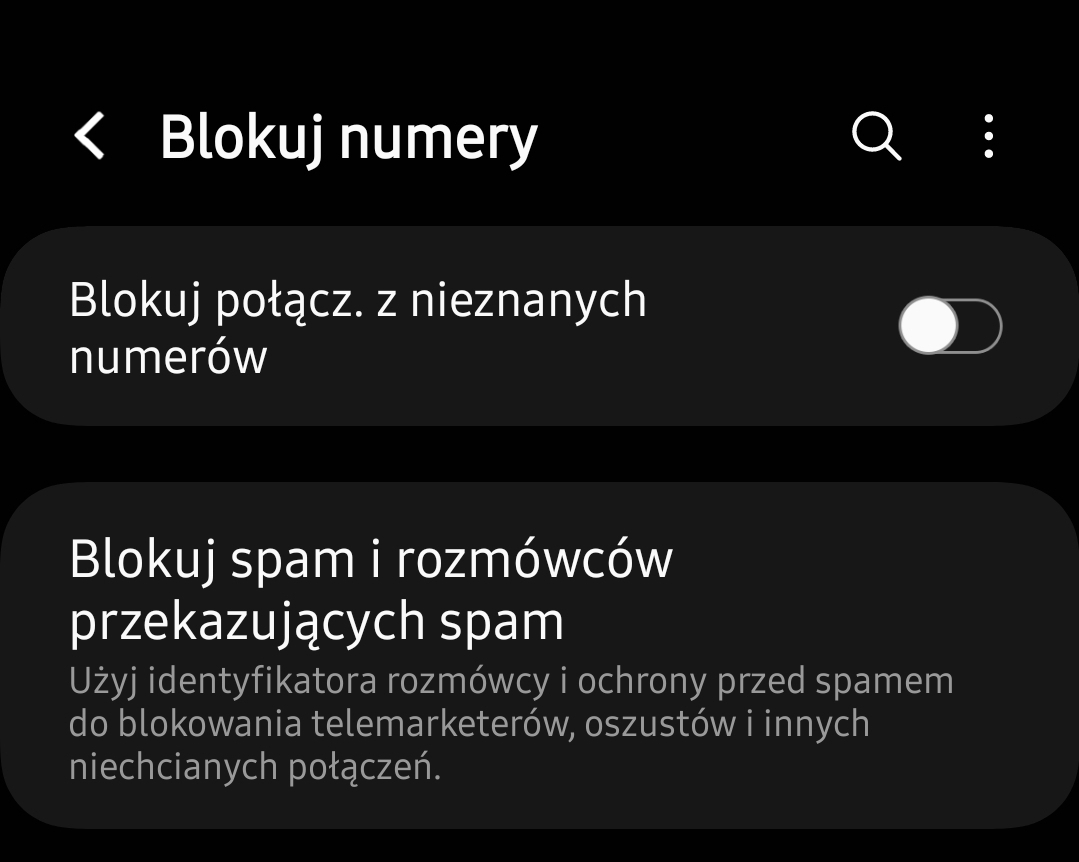Enable Blokuj połącz. z nieznanych numerów switch
Screen dimensions: 1079x862
[x=949, y=326]
